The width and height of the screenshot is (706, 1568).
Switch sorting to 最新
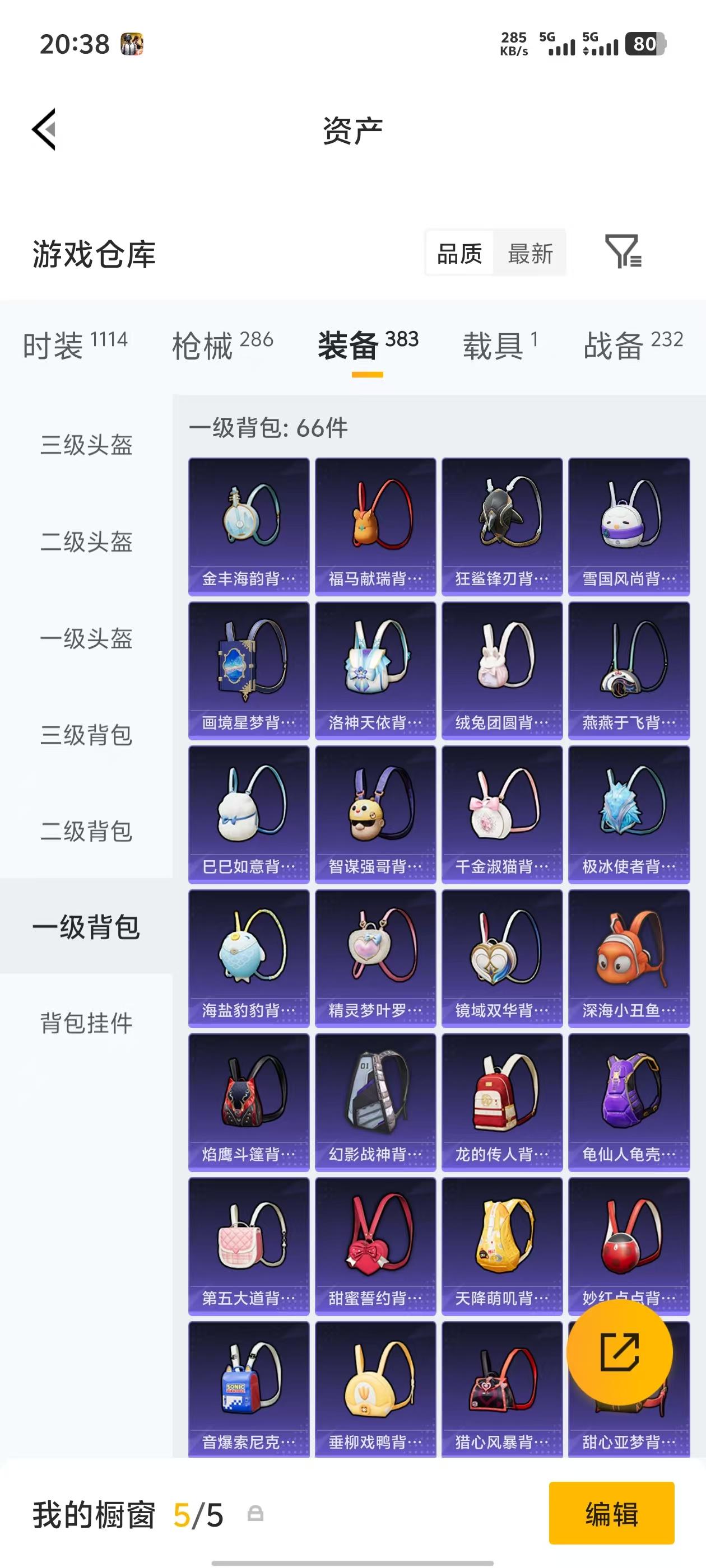tap(531, 253)
